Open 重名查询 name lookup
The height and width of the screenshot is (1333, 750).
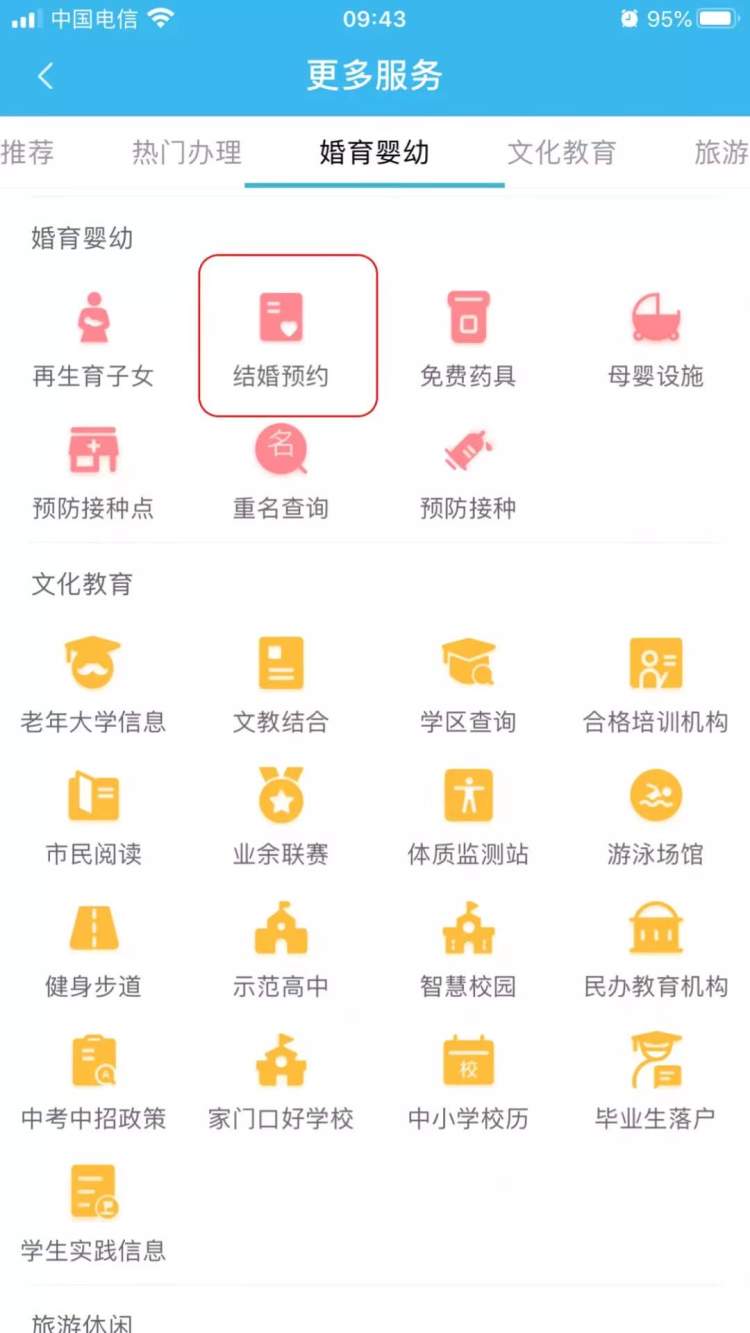coord(281,468)
